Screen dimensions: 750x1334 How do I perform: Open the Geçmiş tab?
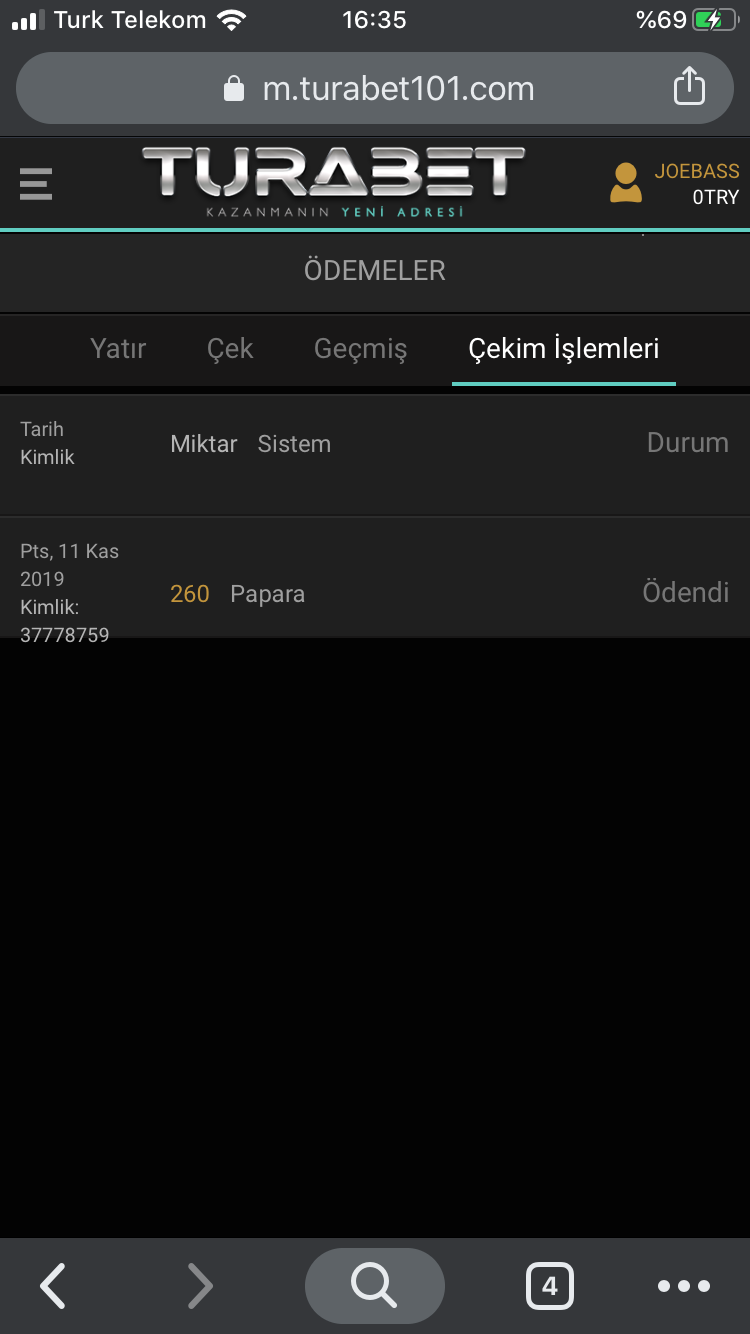pos(360,349)
